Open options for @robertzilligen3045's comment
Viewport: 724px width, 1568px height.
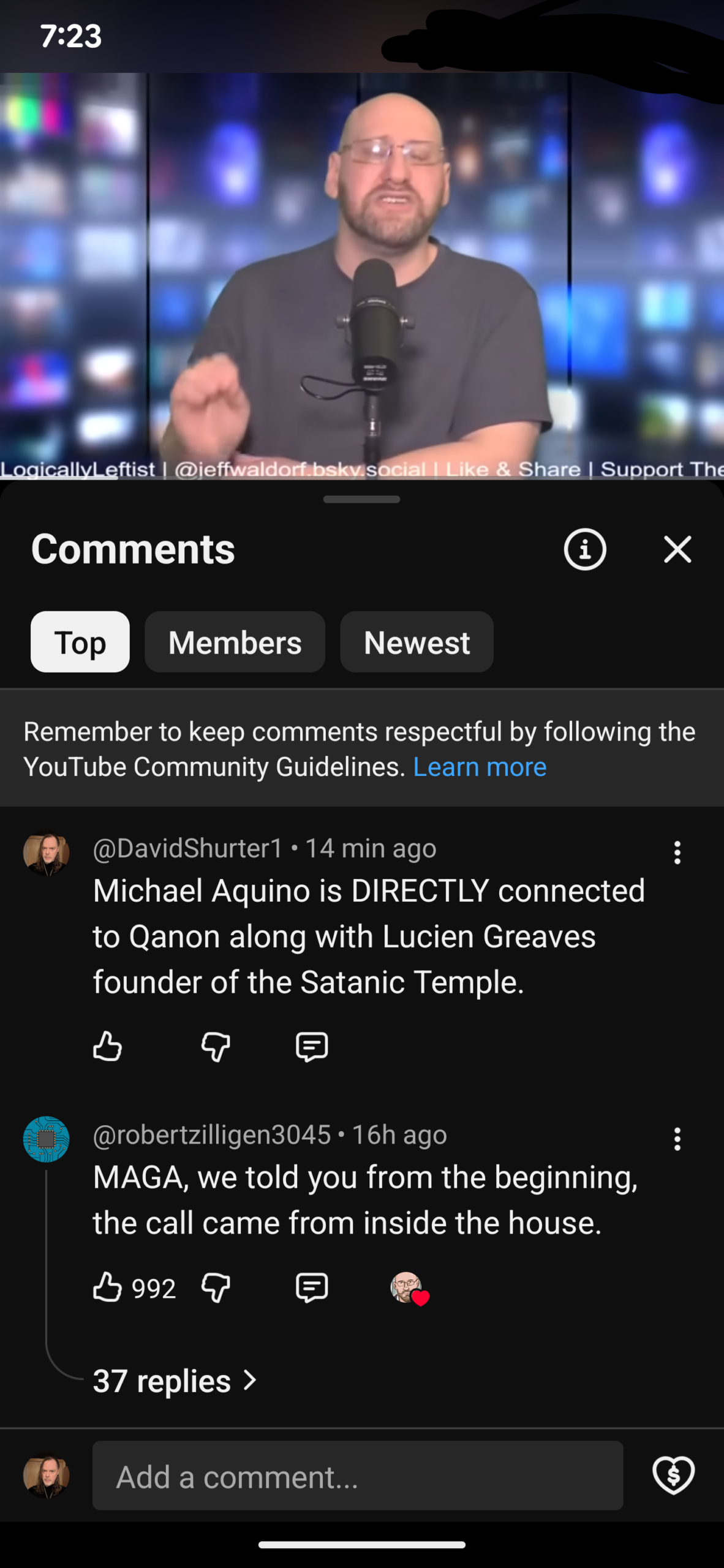(x=677, y=1139)
